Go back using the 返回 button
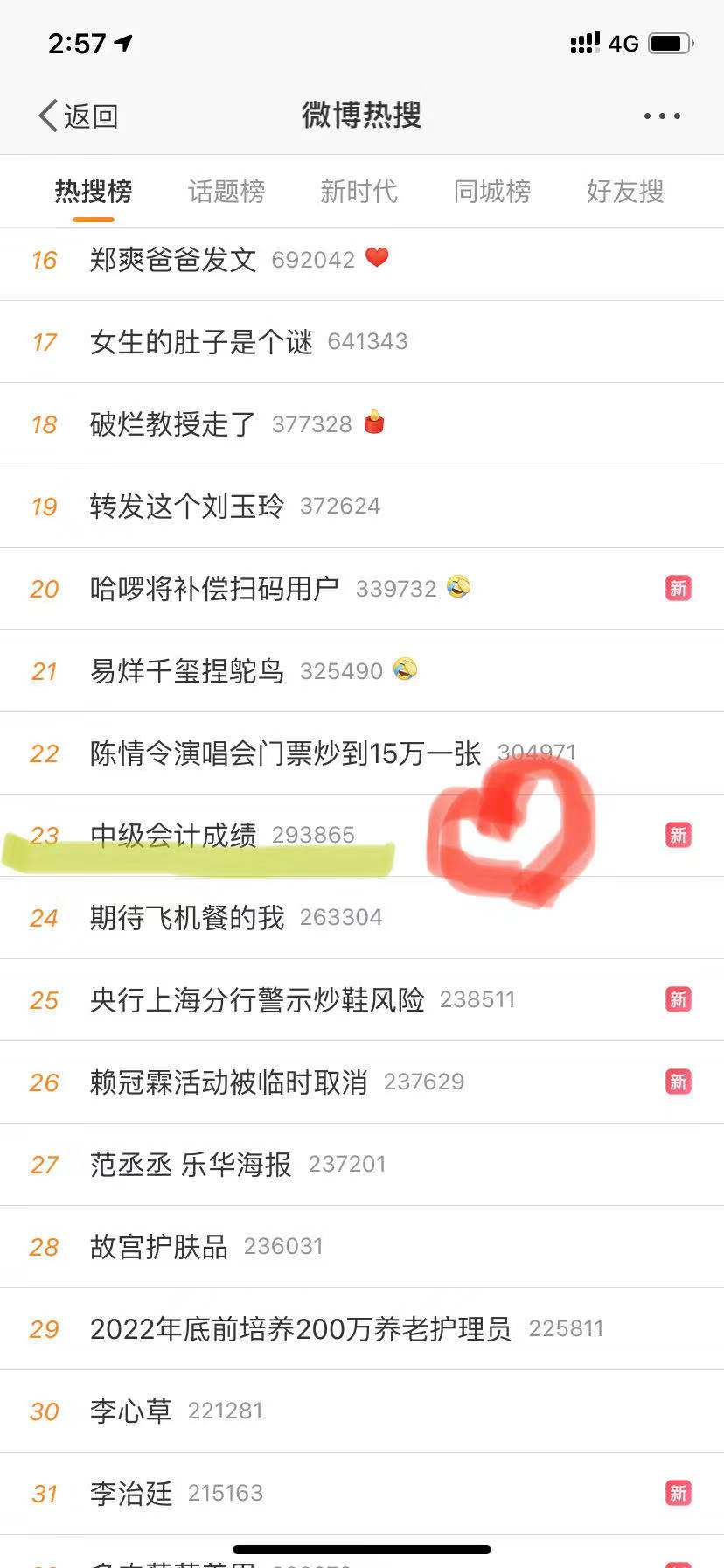724x1568 pixels. 79,115
